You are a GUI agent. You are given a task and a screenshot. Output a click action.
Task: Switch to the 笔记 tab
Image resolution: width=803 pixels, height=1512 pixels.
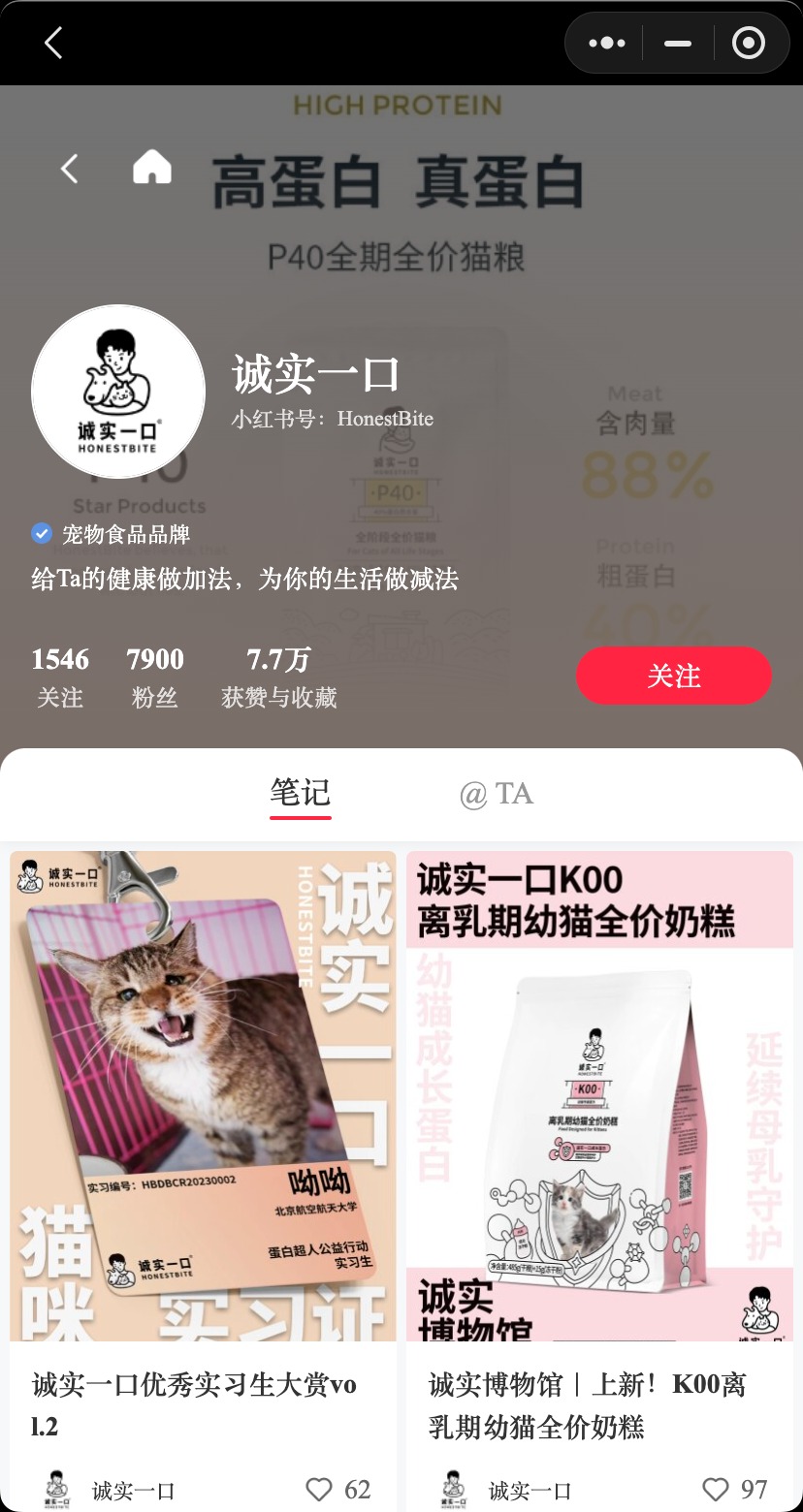click(301, 794)
